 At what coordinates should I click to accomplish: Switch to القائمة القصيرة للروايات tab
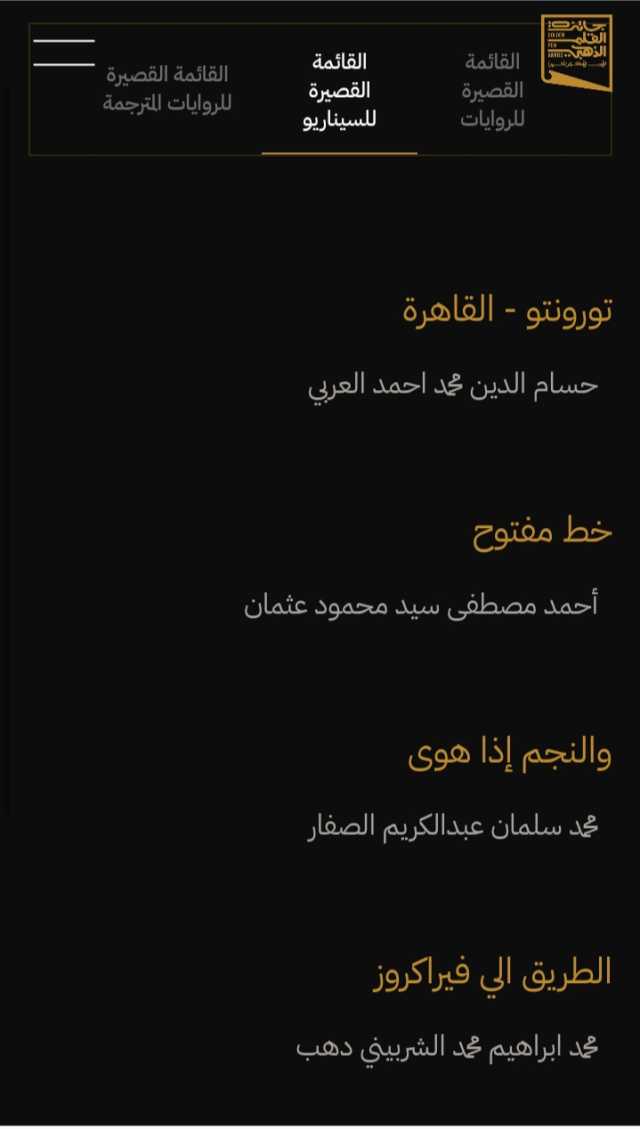coord(492,90)
